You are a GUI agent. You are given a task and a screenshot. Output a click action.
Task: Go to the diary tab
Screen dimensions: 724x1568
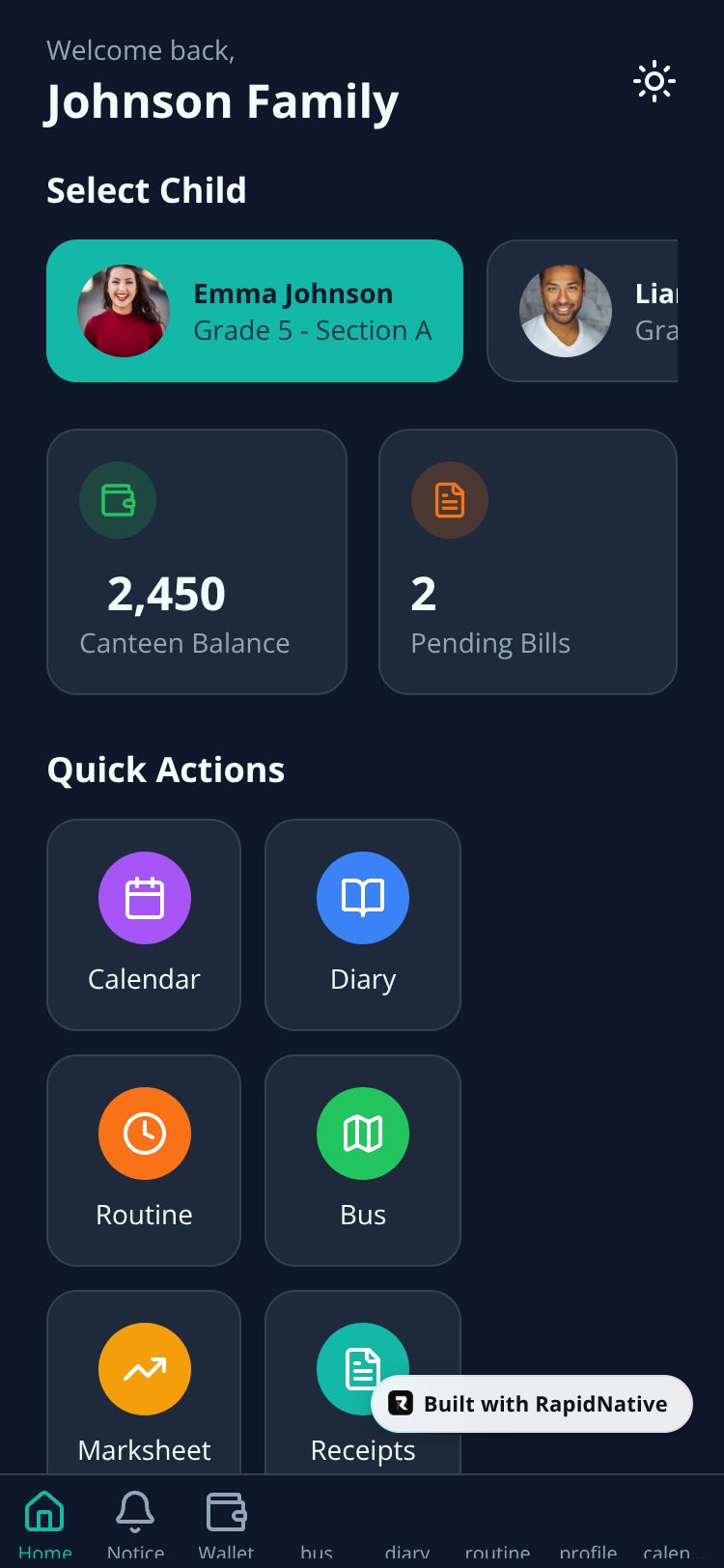(407, 1549)
